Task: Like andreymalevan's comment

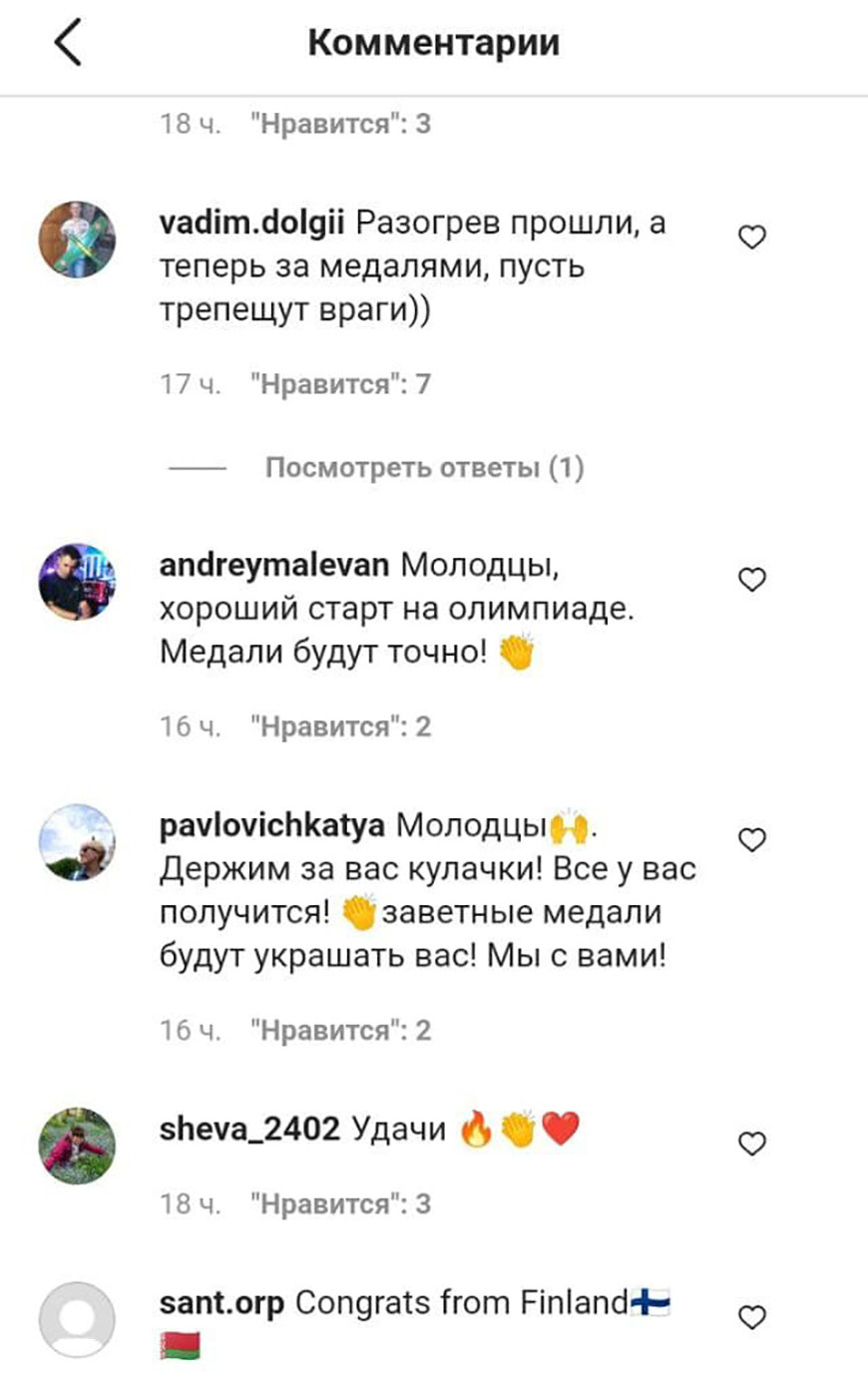Action: [x=751, y=580]
